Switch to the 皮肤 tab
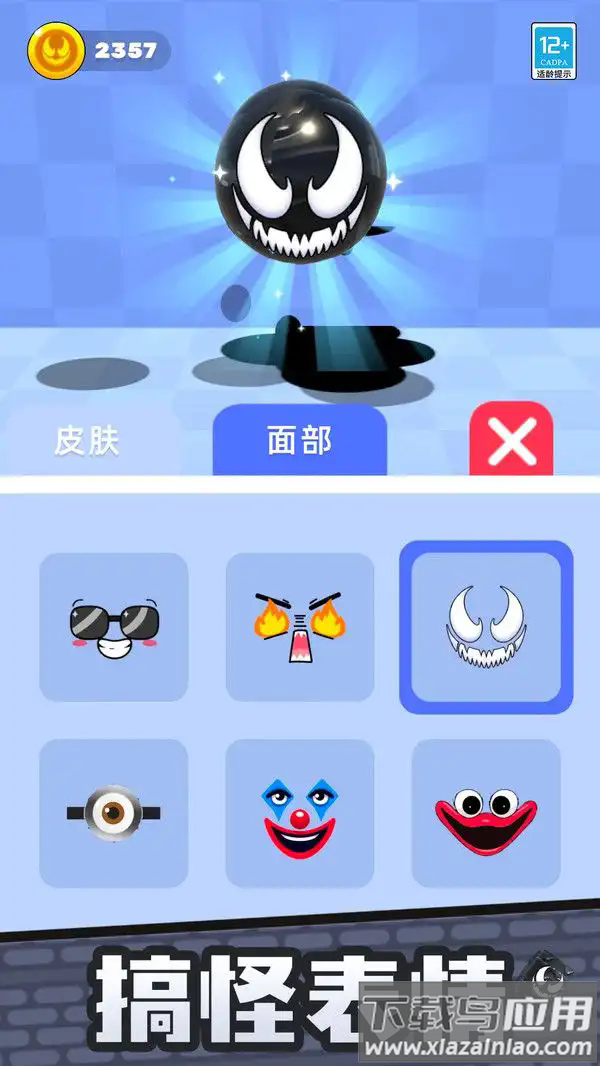The width and height of the screenshot is (600, 1066). click(87, 441)
